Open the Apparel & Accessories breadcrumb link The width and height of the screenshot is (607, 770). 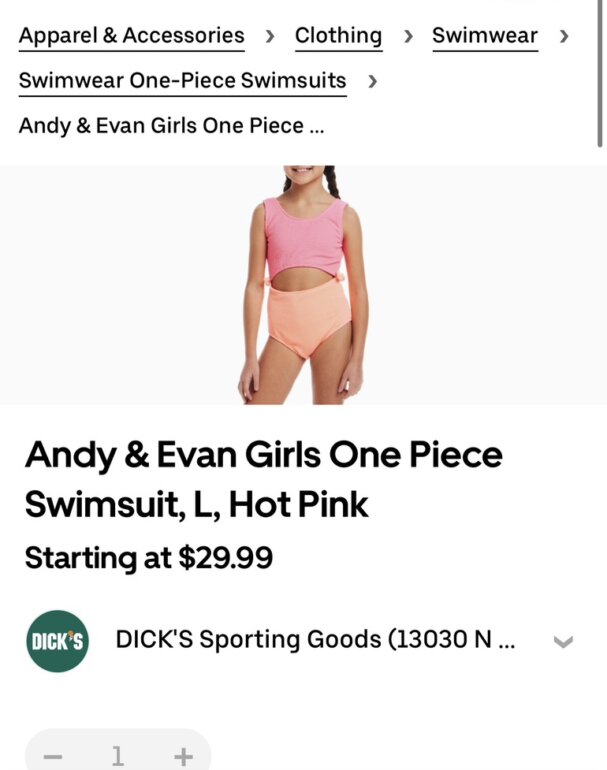tap(131, 36)
